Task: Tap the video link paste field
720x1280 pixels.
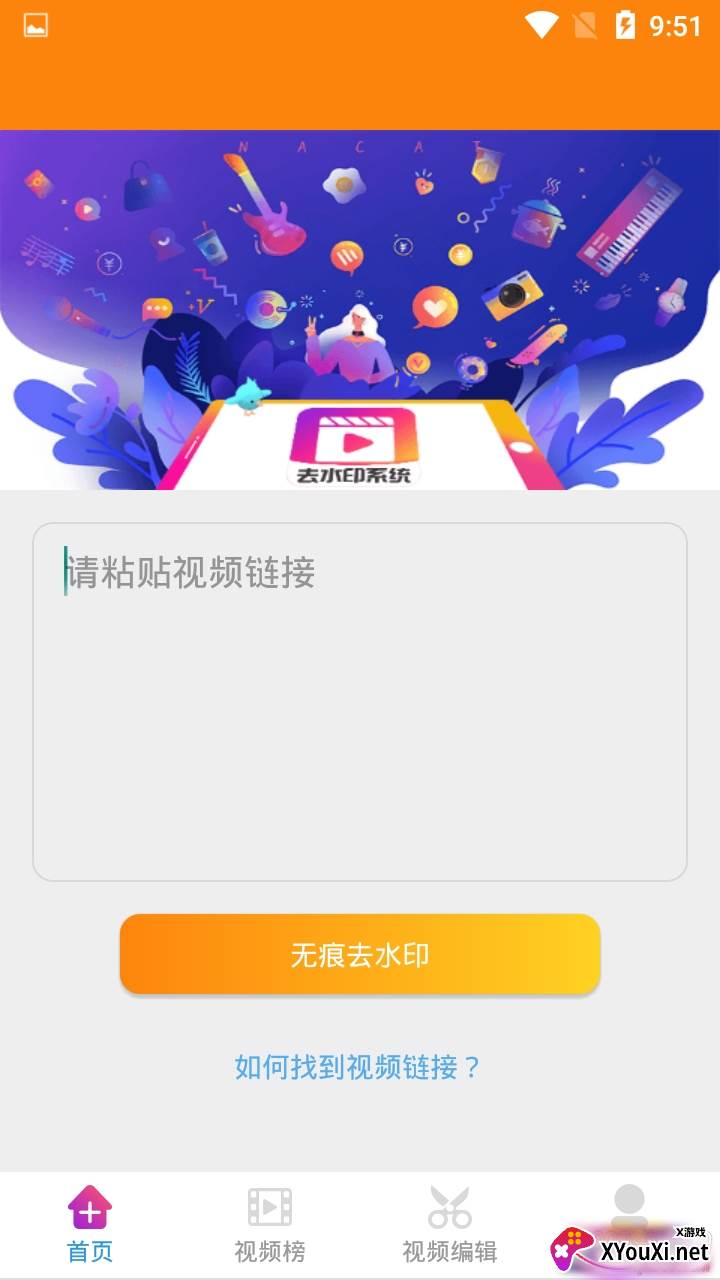Action: click(360, 700)
